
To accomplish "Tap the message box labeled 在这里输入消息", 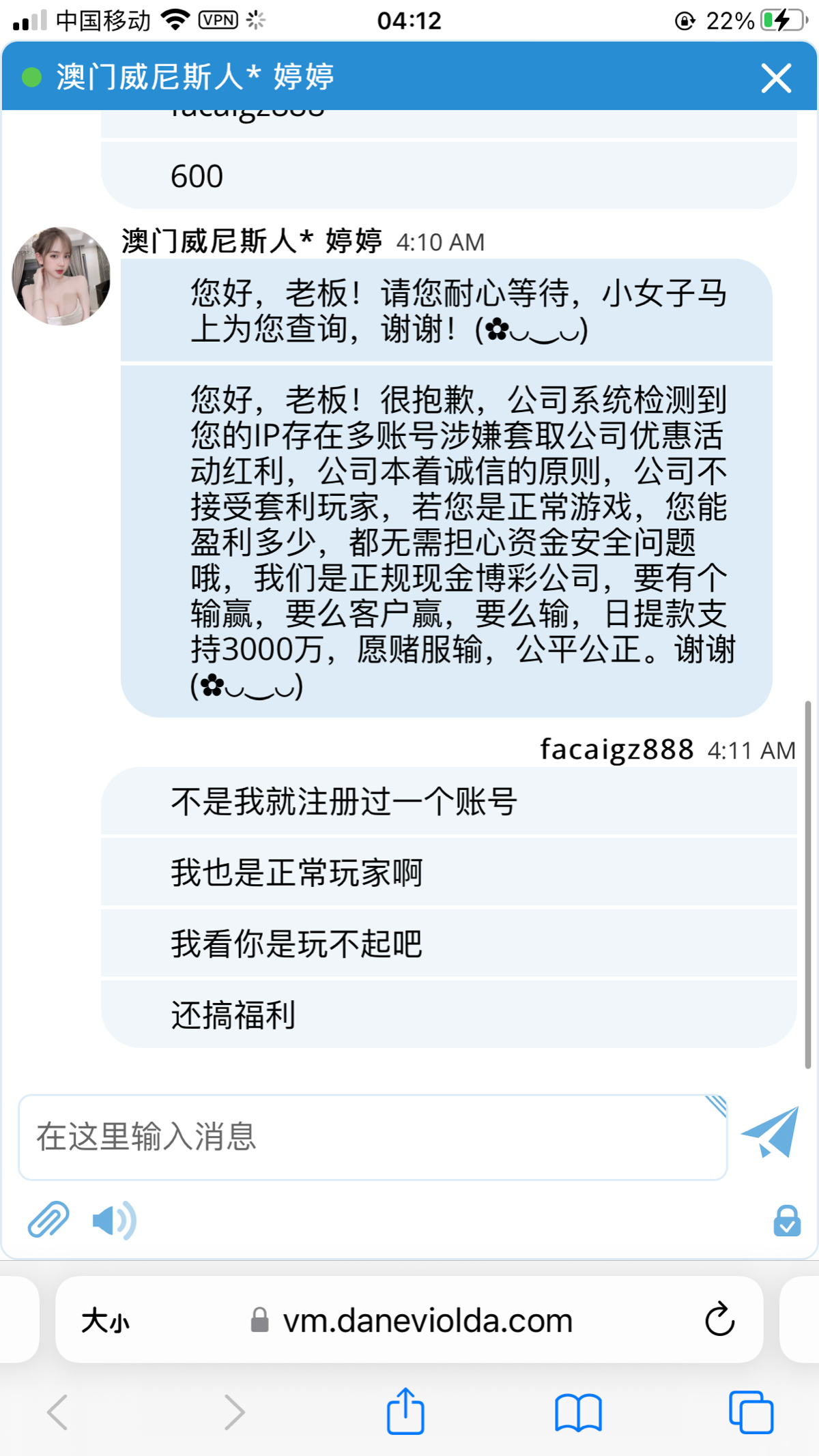I will [372, 1137].
